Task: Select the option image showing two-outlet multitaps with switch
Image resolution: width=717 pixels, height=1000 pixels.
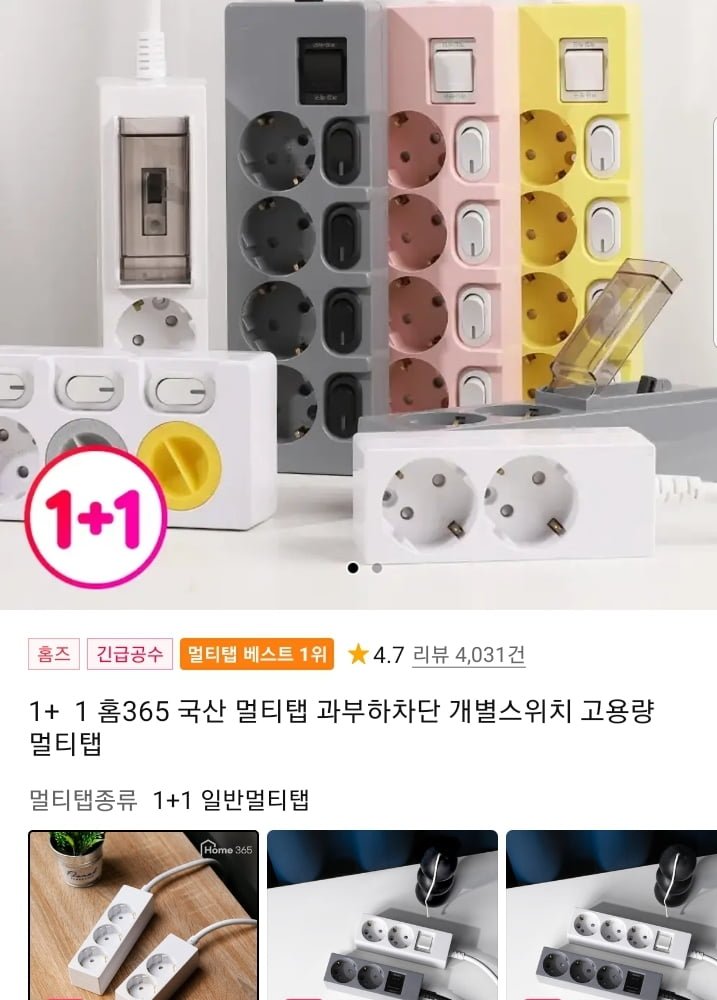Action: [x=382, y=915]
